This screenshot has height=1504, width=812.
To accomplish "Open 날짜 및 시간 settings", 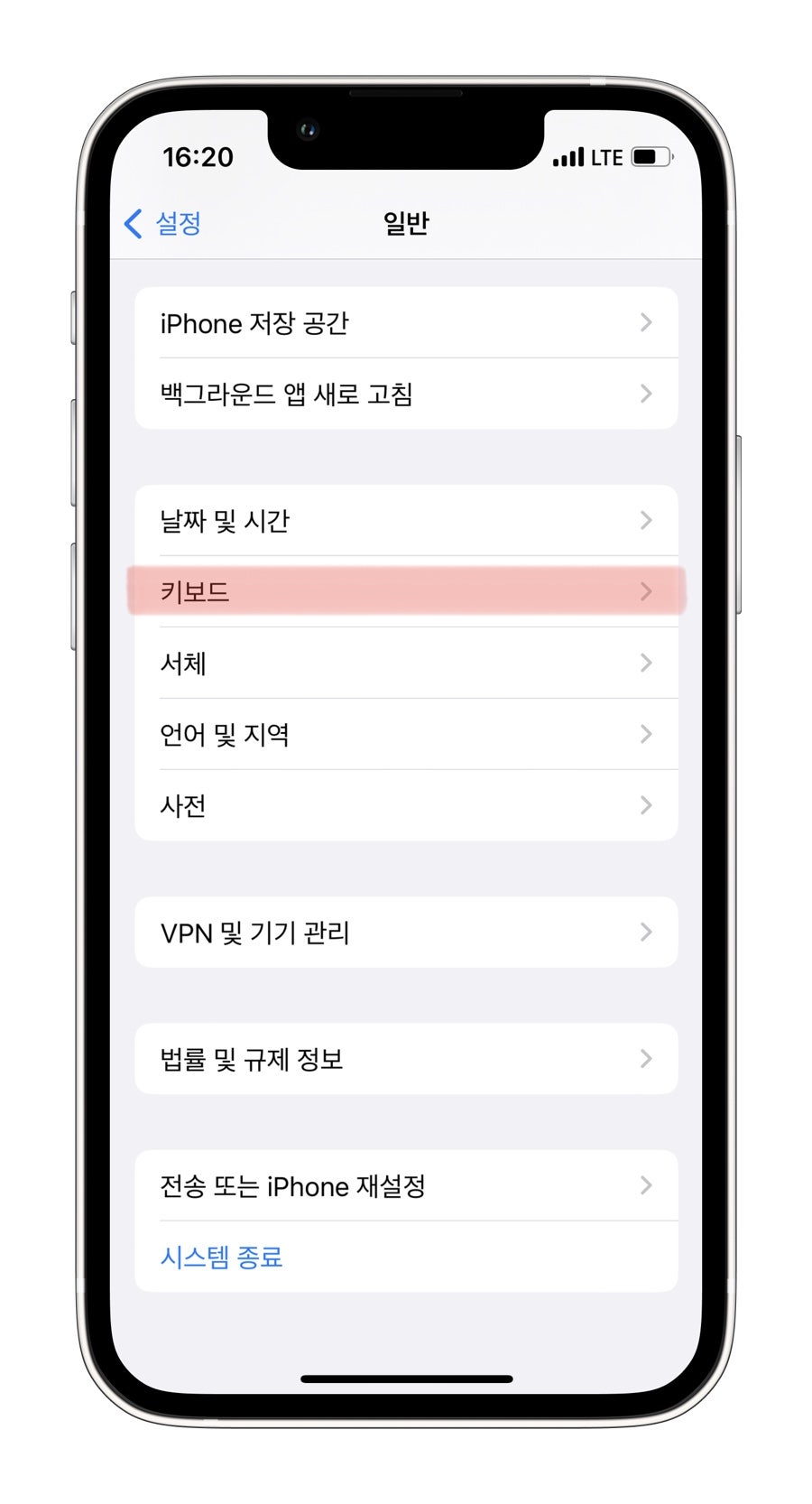I will click(406, 520).
